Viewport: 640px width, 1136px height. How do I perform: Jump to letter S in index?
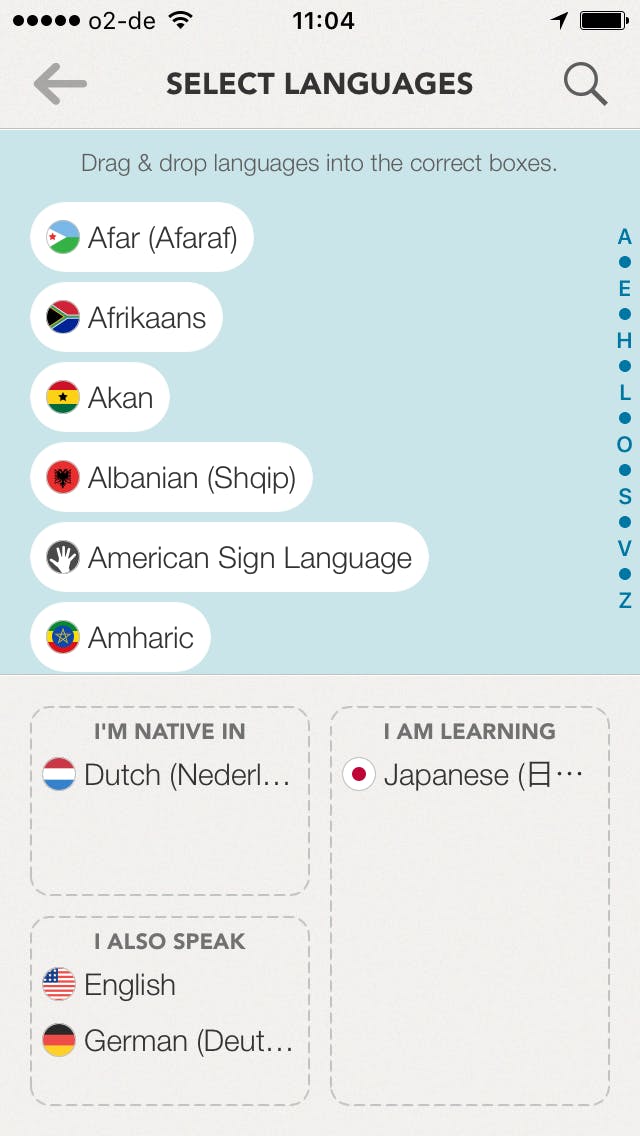pos(625,497)
